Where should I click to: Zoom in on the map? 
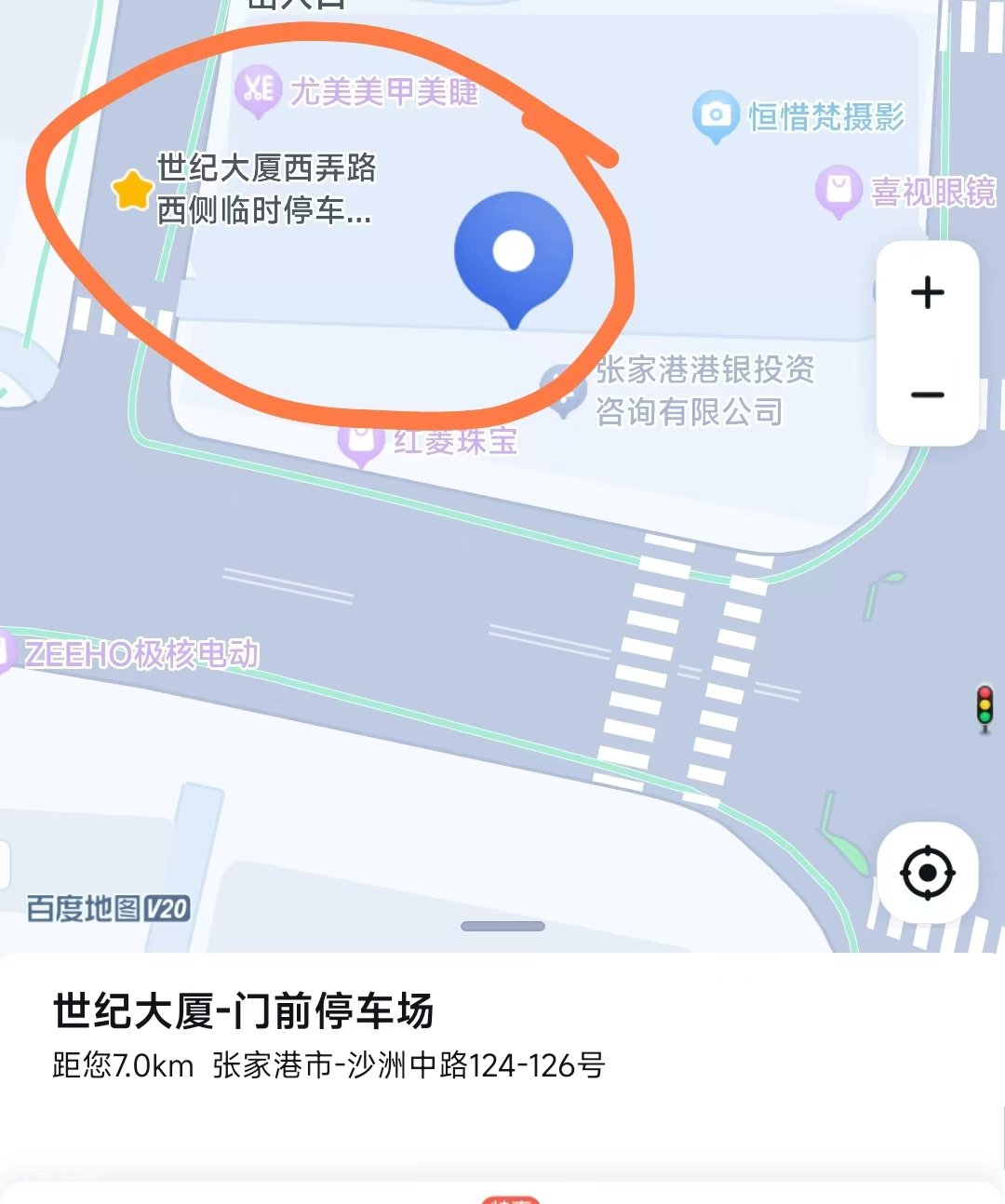coord(927,293)
